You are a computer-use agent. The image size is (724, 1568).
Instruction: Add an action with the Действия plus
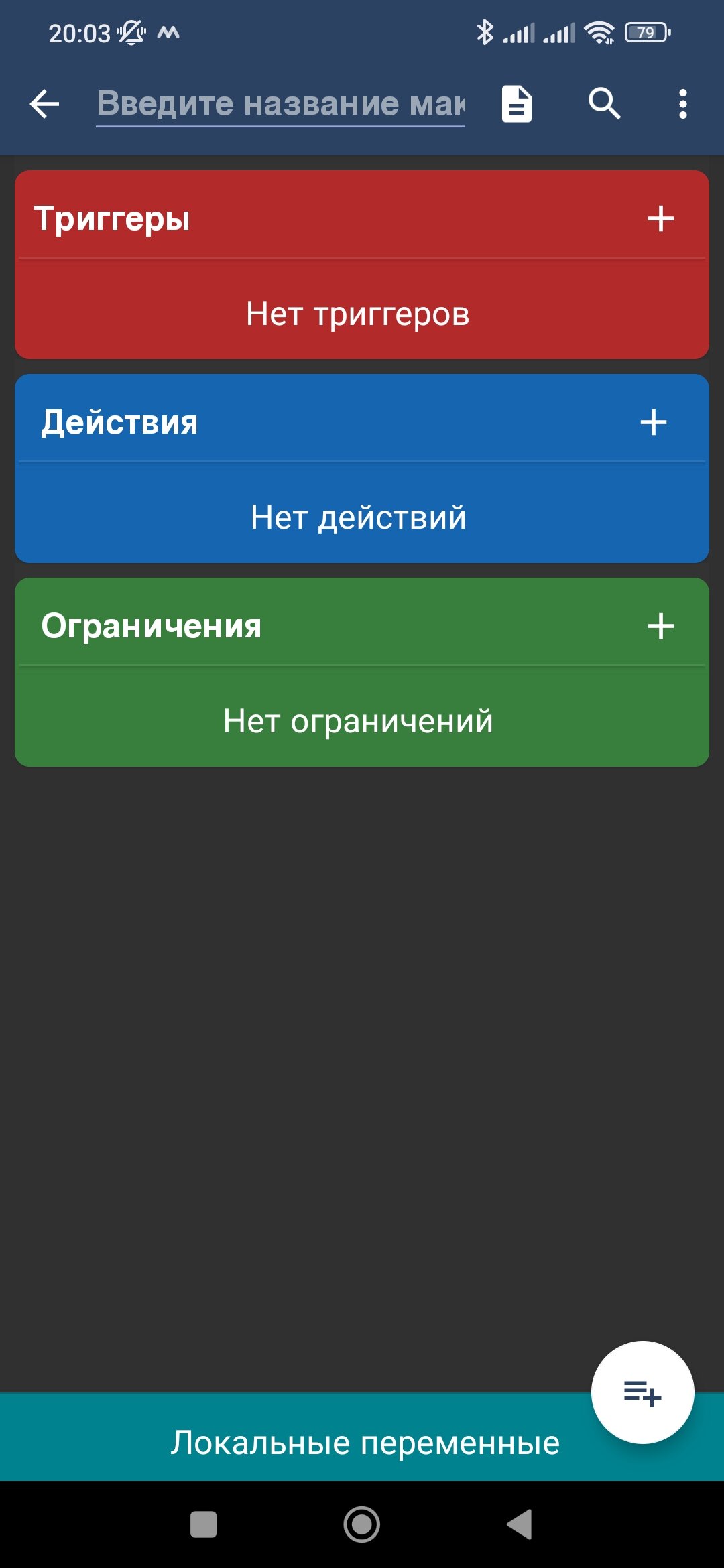point(653,422)
